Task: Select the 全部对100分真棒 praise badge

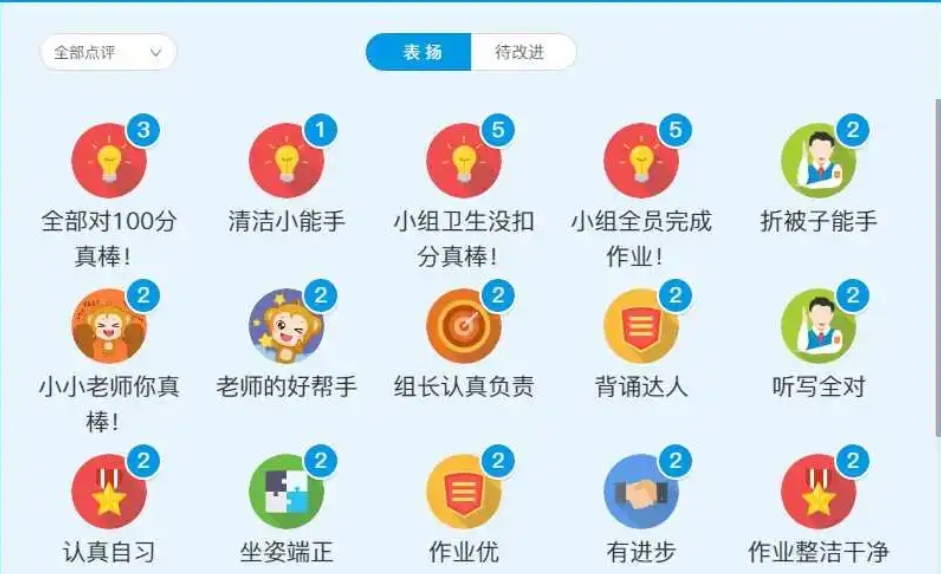Action: pos(109,162)
